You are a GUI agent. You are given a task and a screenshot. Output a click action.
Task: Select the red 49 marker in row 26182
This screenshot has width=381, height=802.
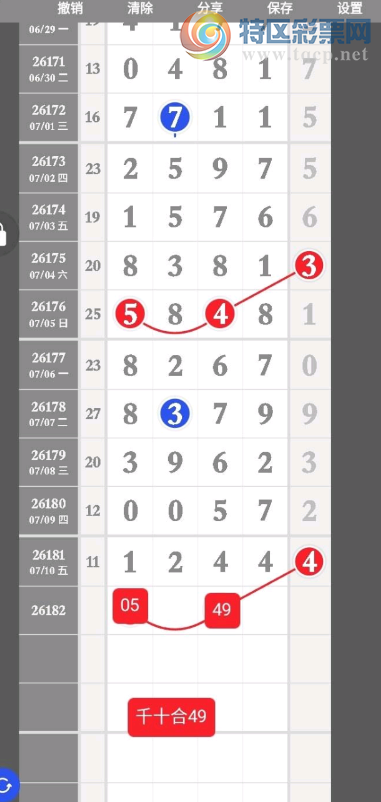click(222, 610)
